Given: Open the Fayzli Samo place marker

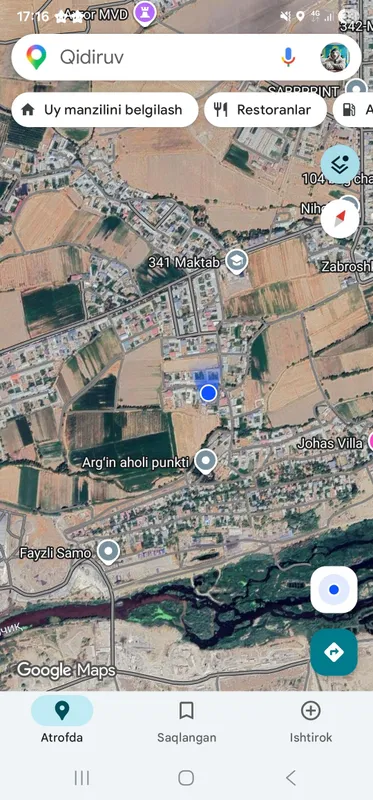Looking at the screenshot, I should click(108, 552).
